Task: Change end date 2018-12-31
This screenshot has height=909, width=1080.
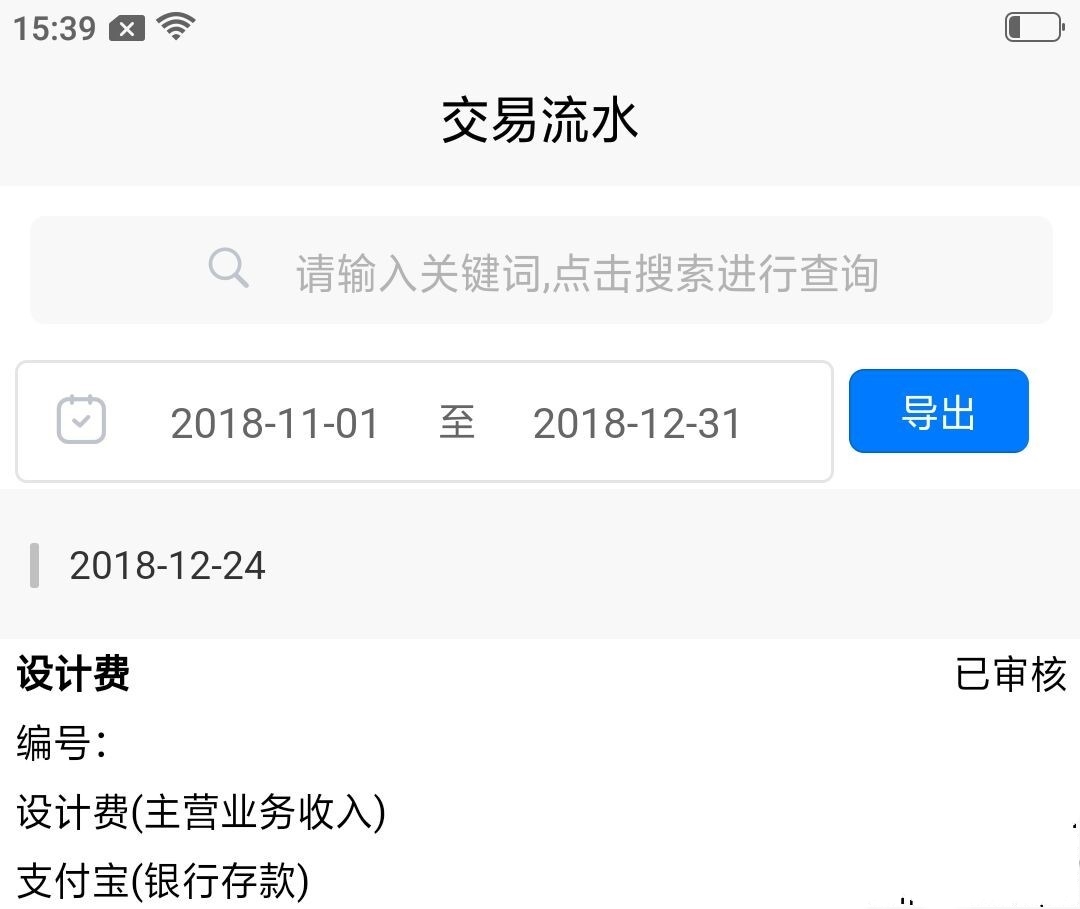Action: (x=637, y=423)
